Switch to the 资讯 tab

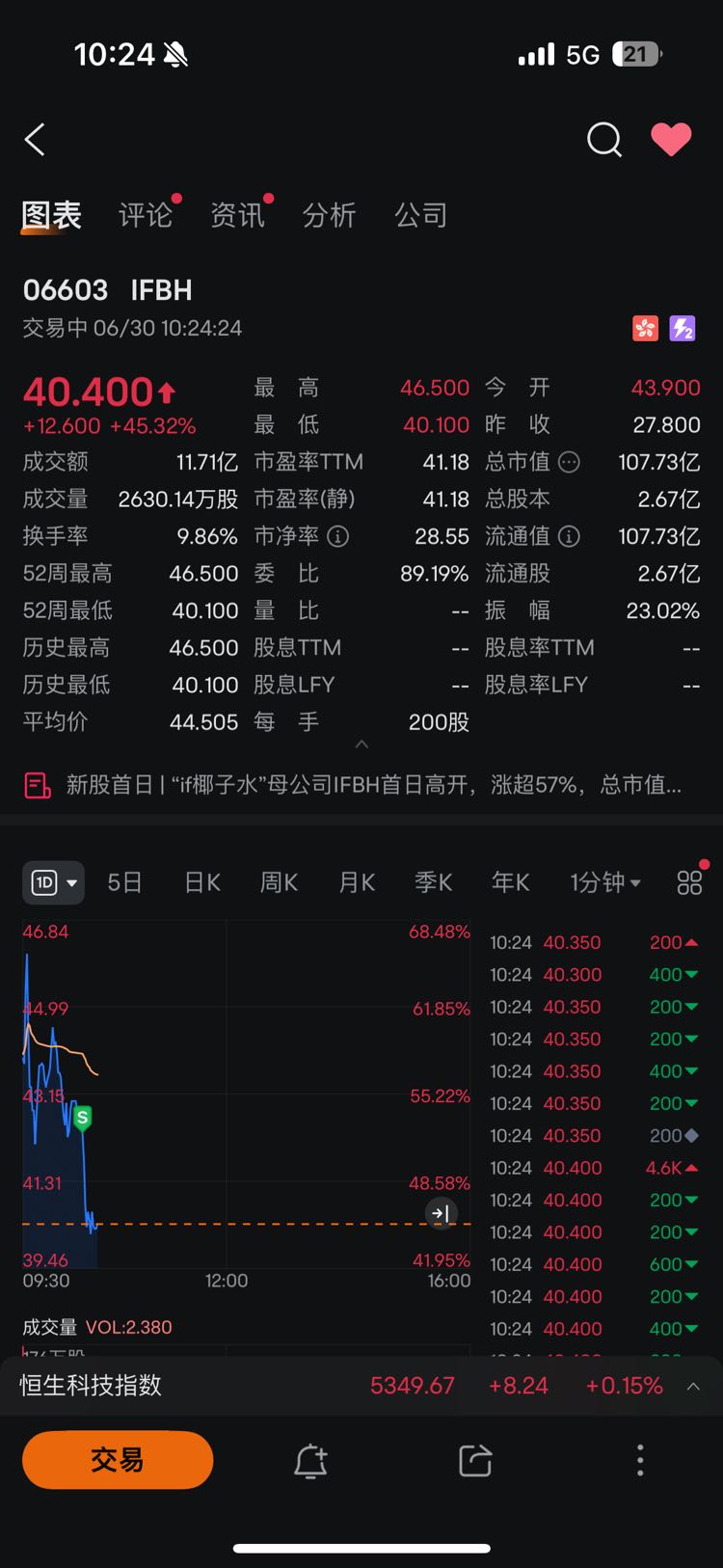click(x=237, y=215)
